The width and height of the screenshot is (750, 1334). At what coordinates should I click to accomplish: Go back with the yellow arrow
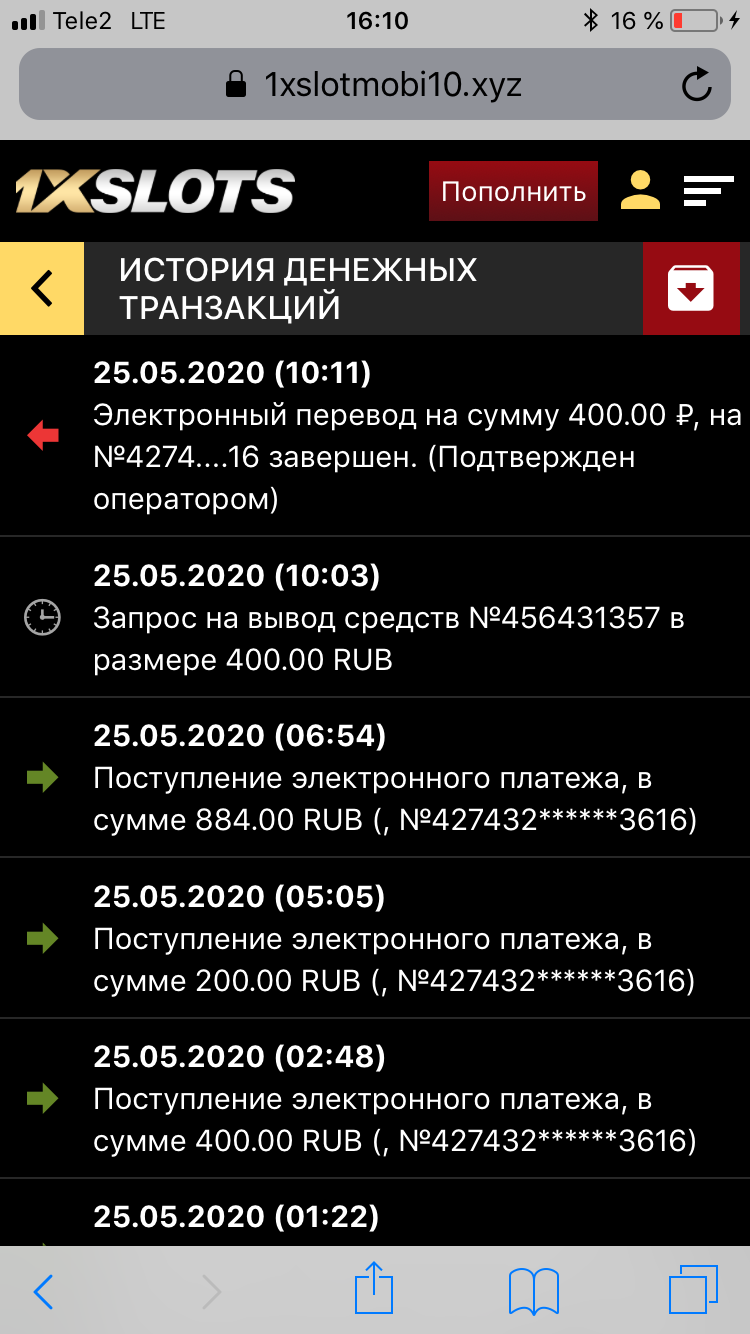pos(42,288)
